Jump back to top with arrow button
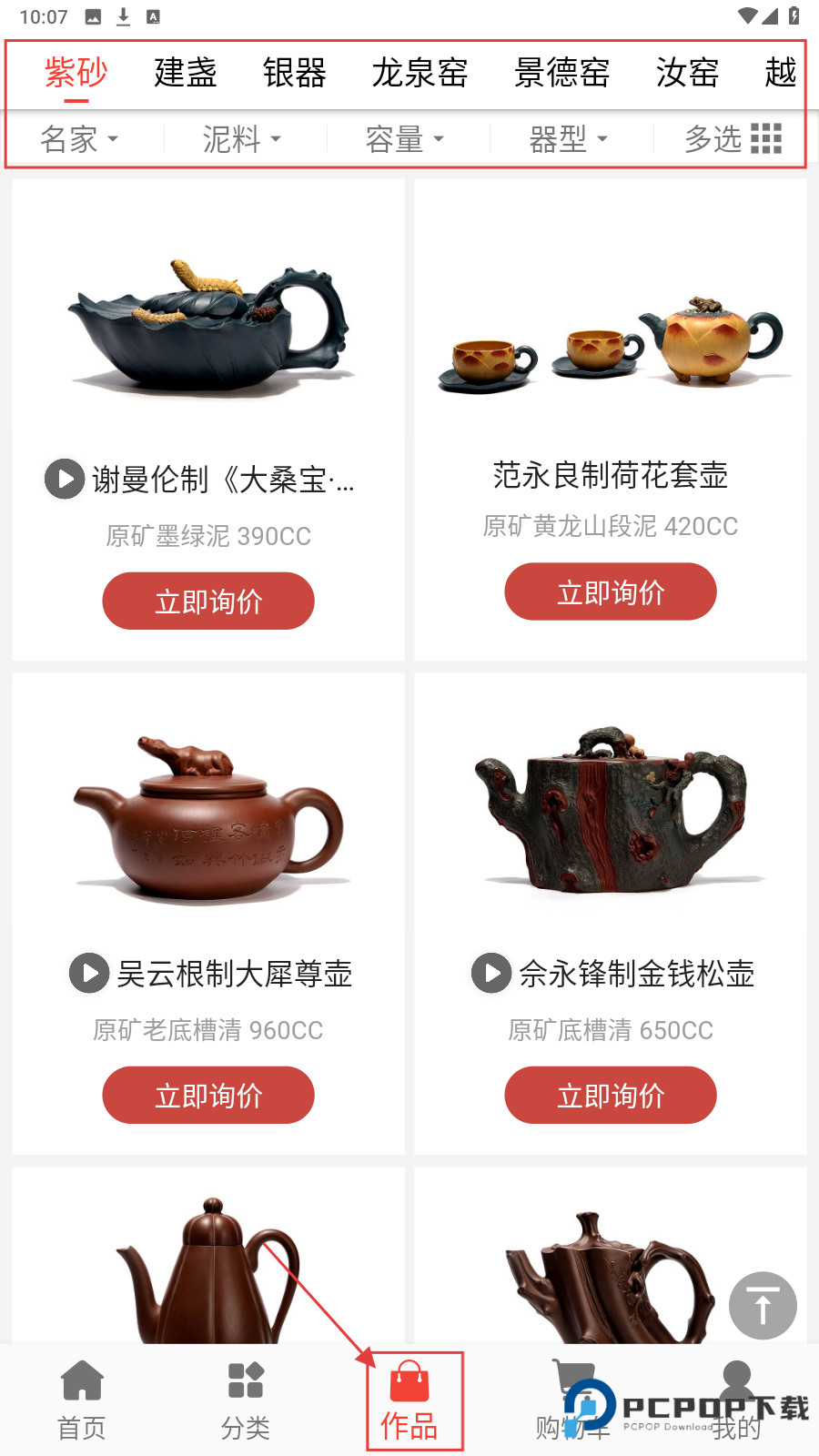 763,1306
